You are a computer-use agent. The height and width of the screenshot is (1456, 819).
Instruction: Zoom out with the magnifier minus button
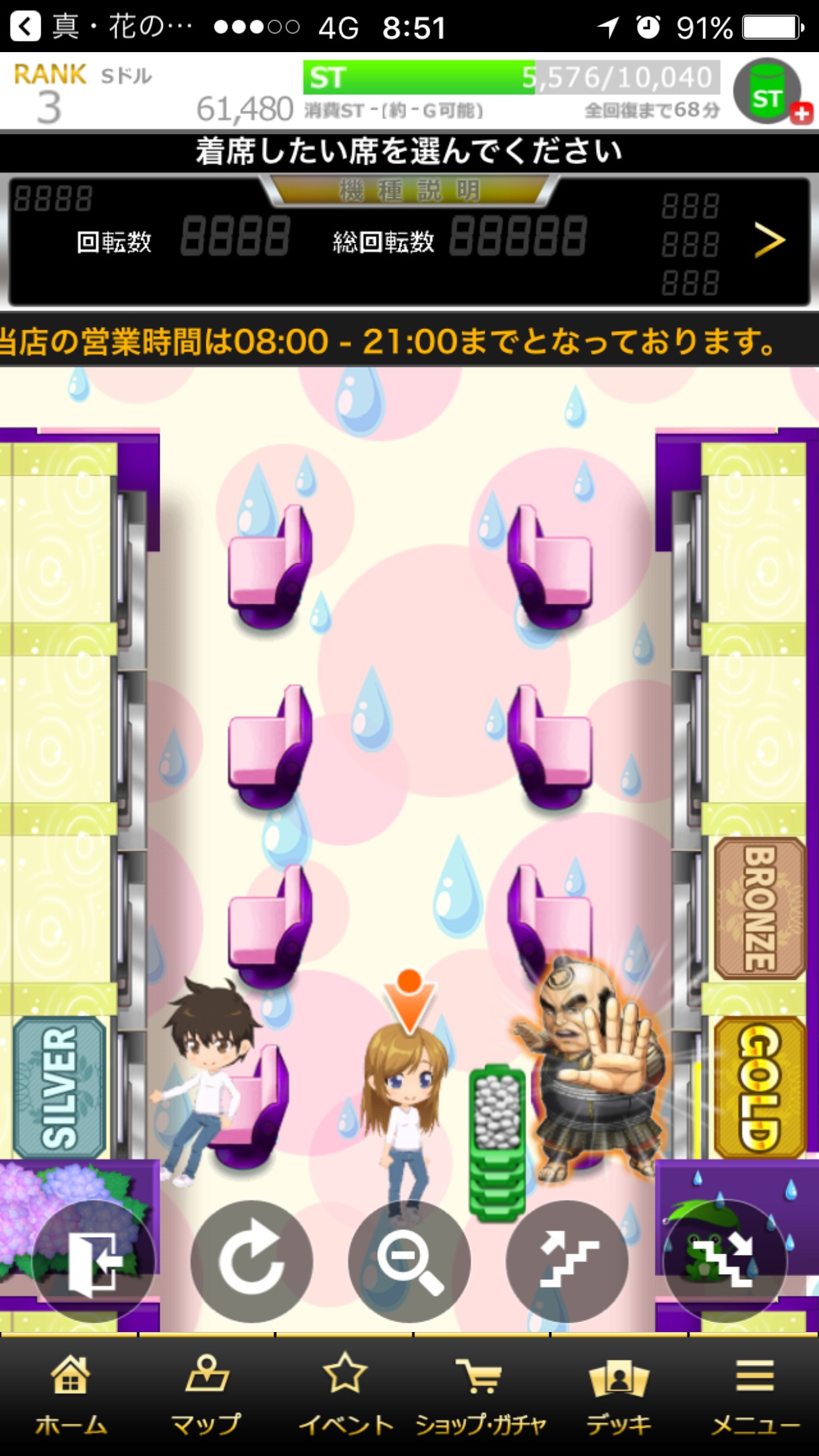(x=409, y=1261)
